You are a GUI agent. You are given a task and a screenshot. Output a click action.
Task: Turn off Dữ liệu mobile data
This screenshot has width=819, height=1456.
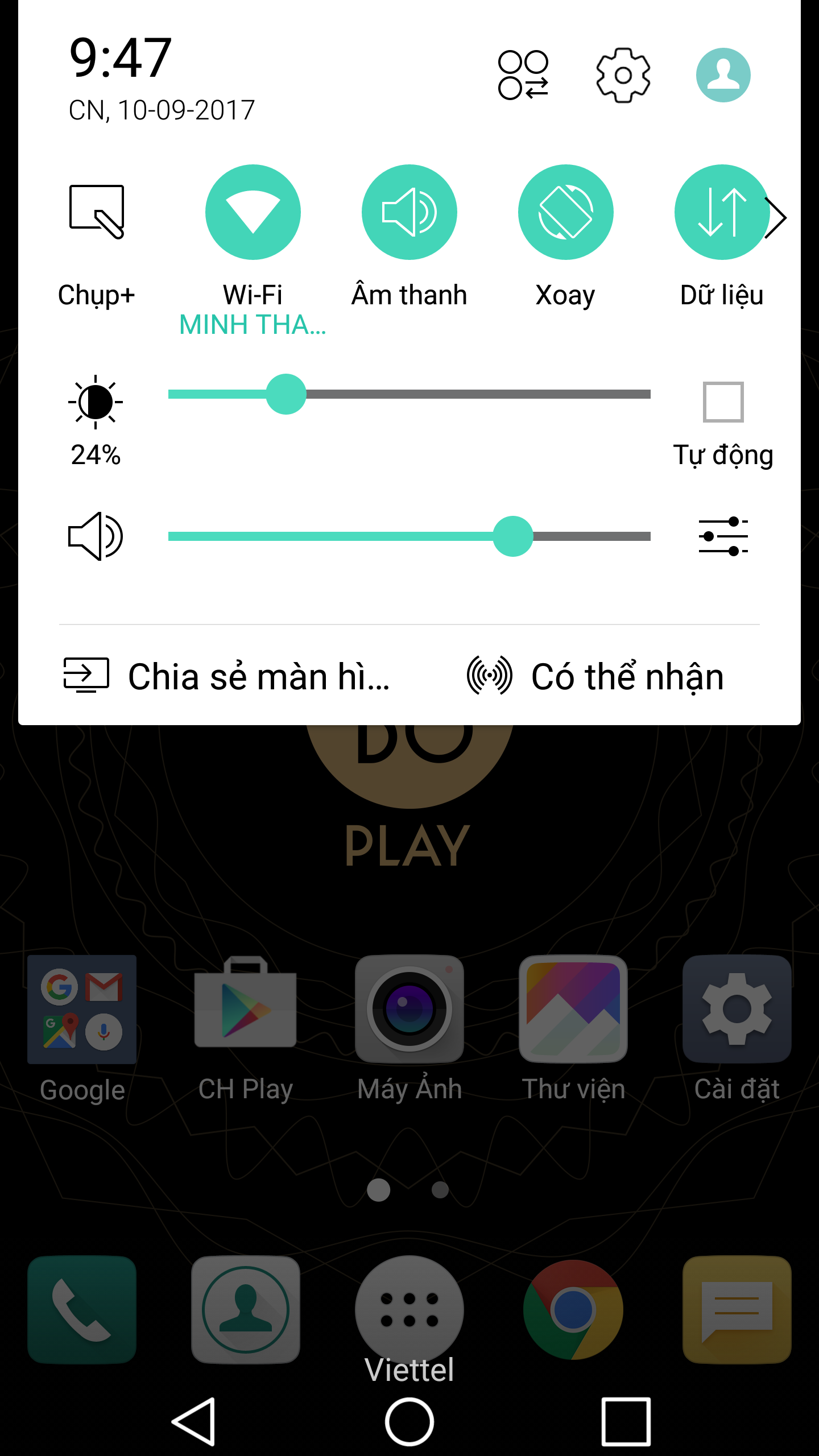click(722, 212)
